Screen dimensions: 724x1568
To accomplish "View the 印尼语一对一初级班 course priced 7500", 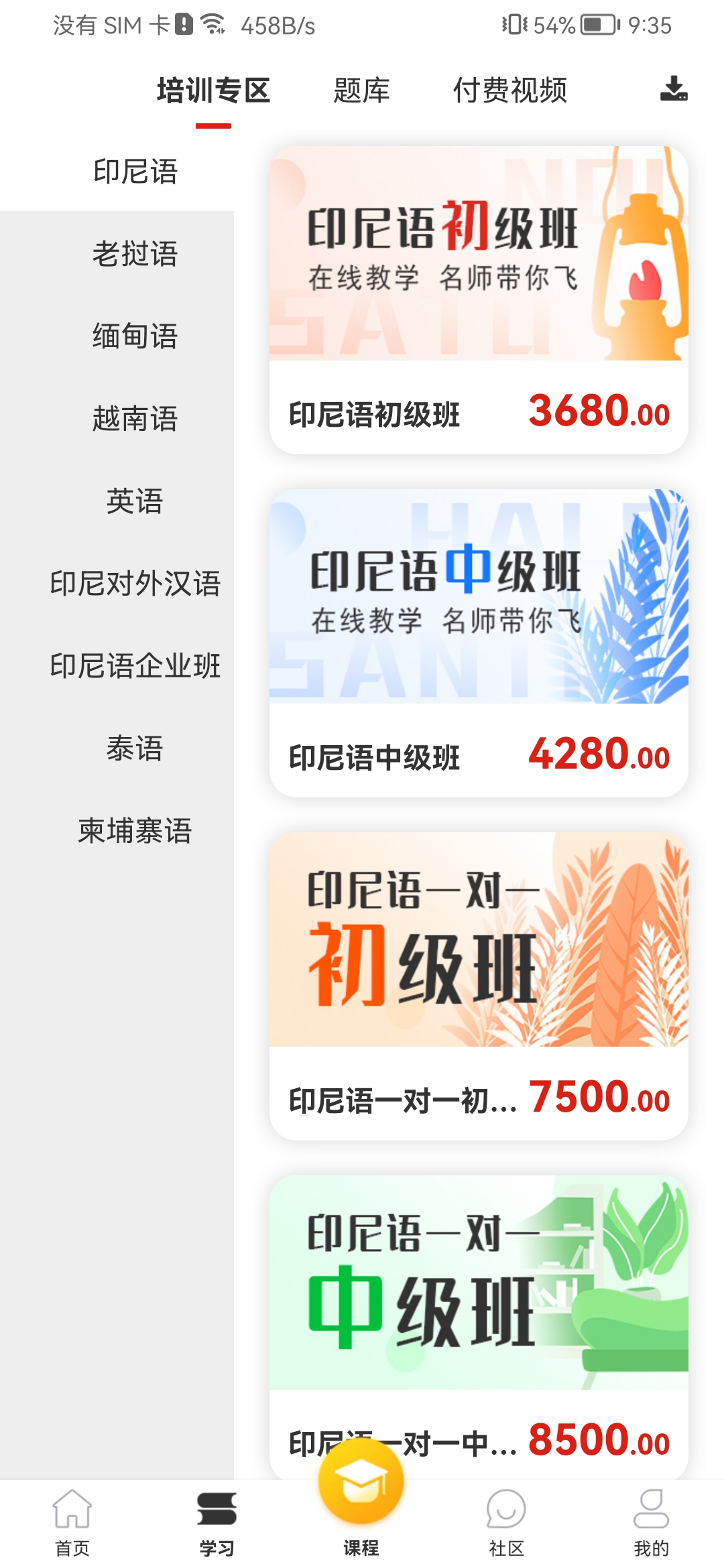I will [x=479, y=986].
